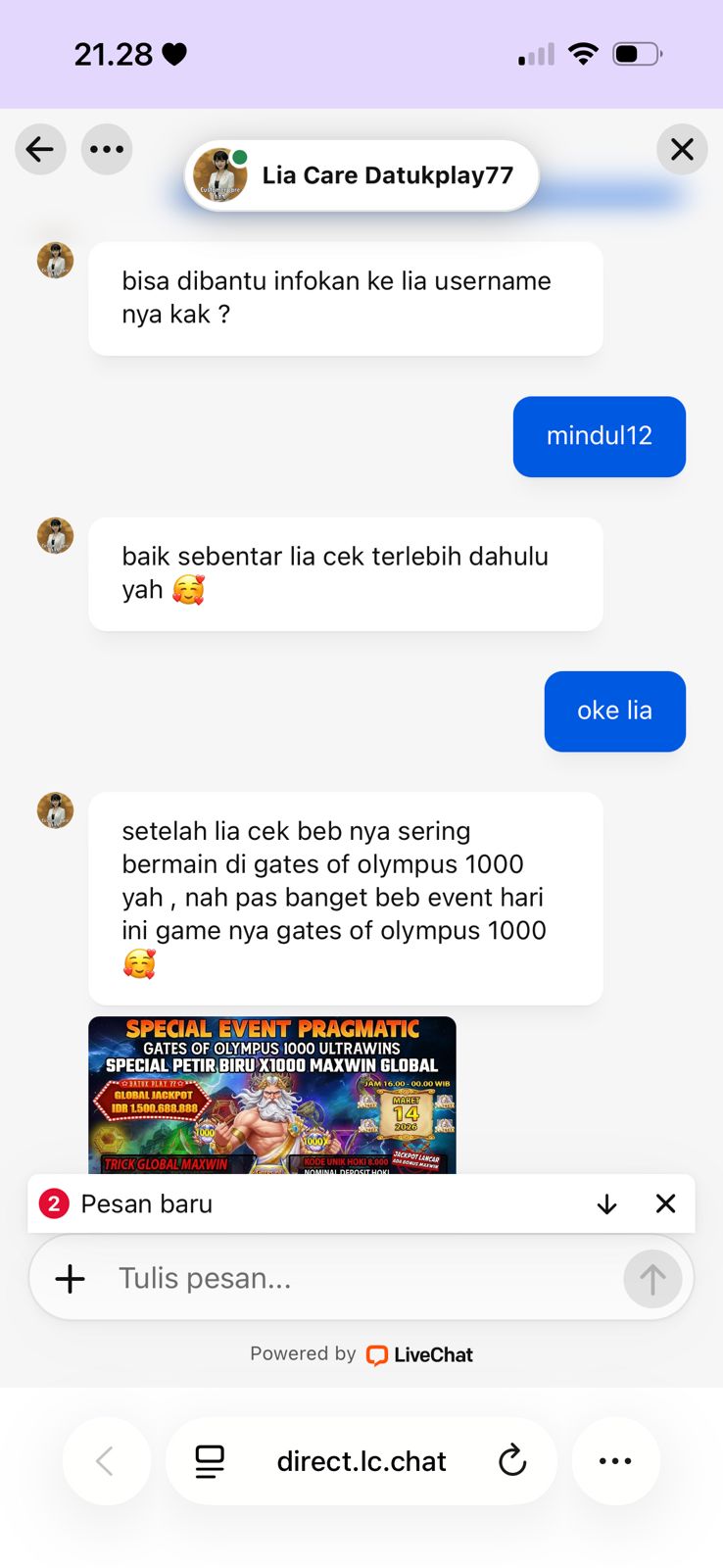Viewport: 723px width, 1568px height.
Task: Open the browser three-dot menu at bottom right
Action: [614, 1460]
